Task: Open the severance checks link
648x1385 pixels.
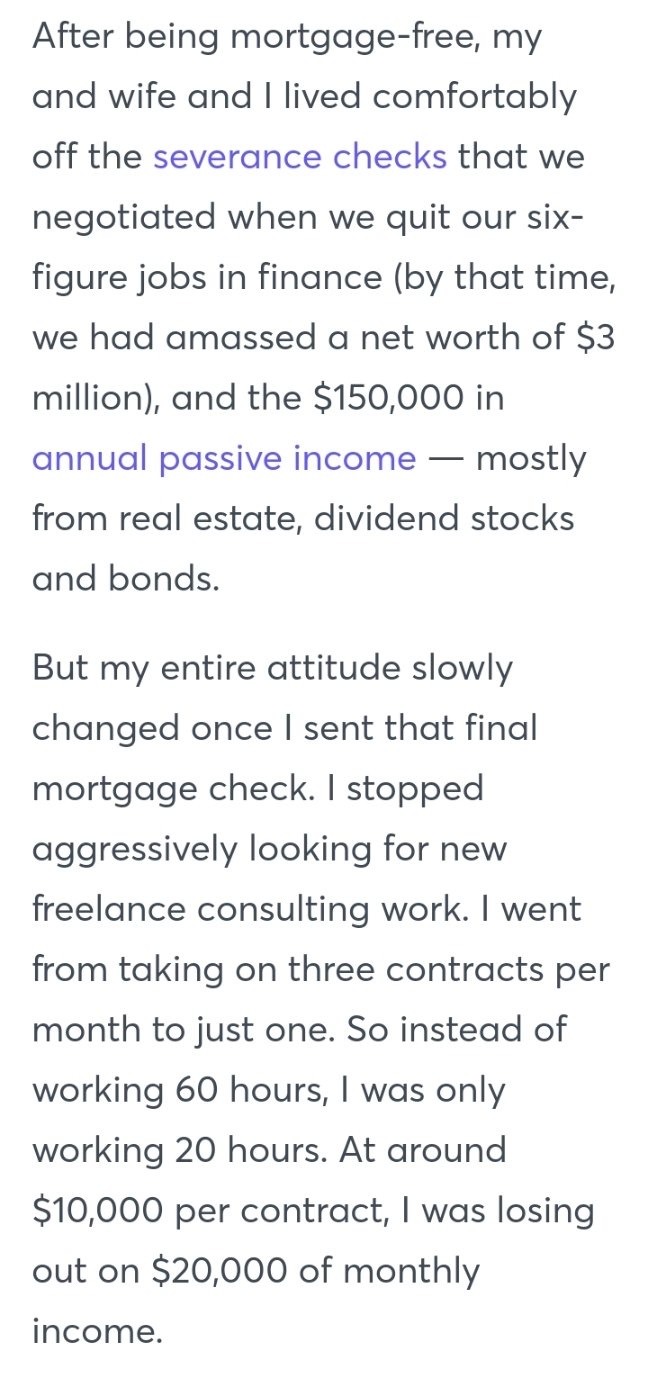Action: coord(299,158)
